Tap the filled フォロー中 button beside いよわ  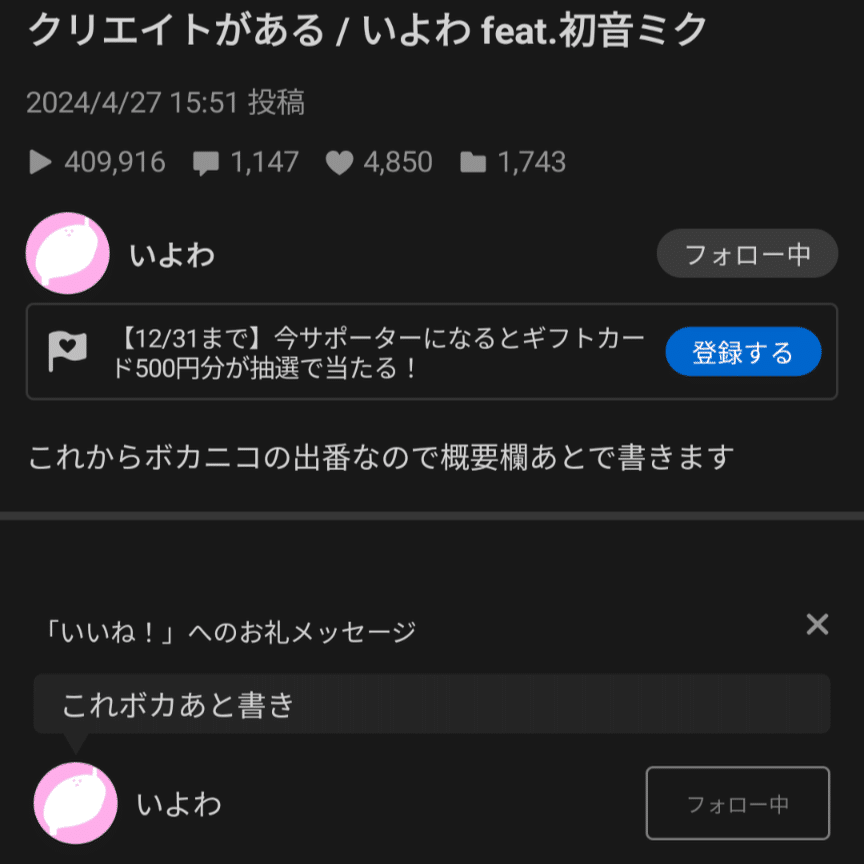746,254
